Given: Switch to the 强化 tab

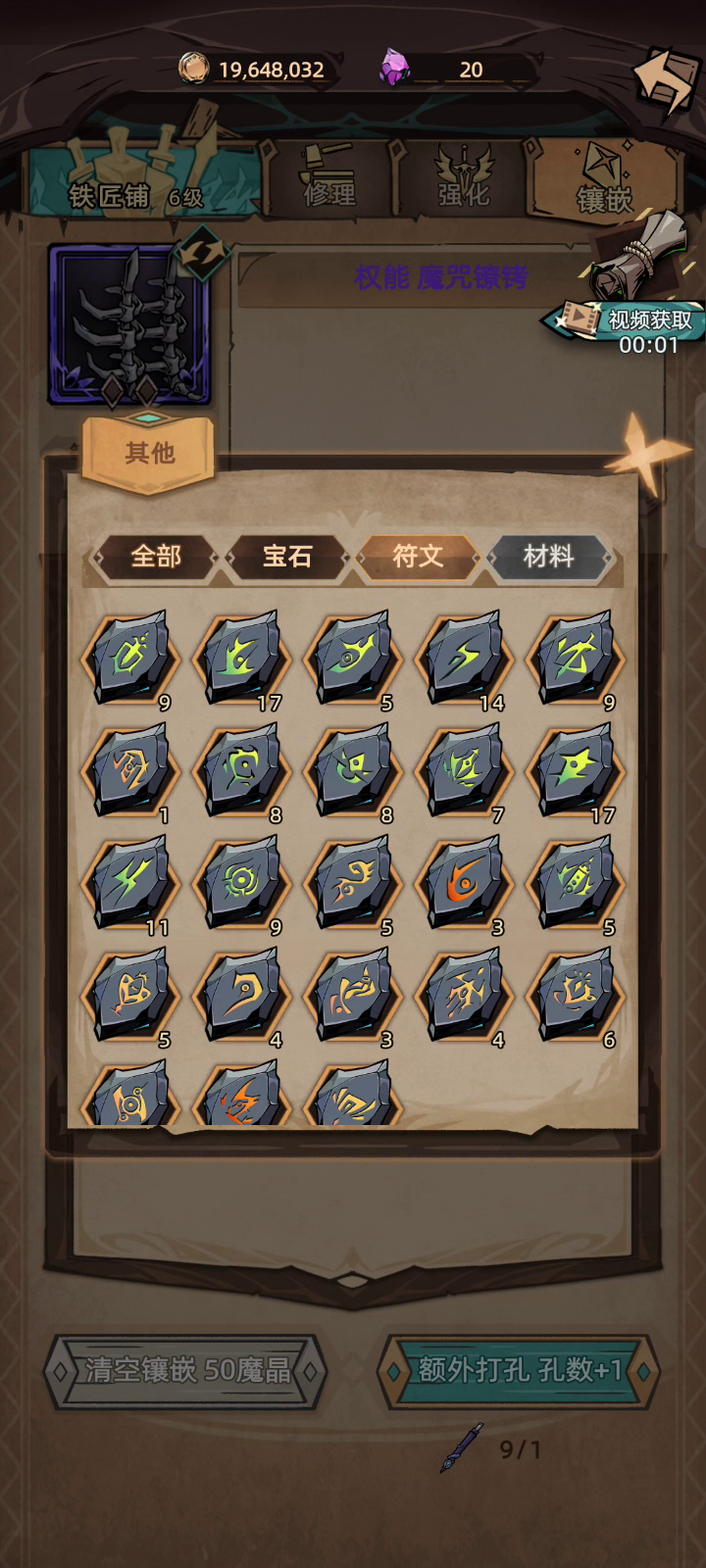Looking at the screenshot, I should pos(464,180).
